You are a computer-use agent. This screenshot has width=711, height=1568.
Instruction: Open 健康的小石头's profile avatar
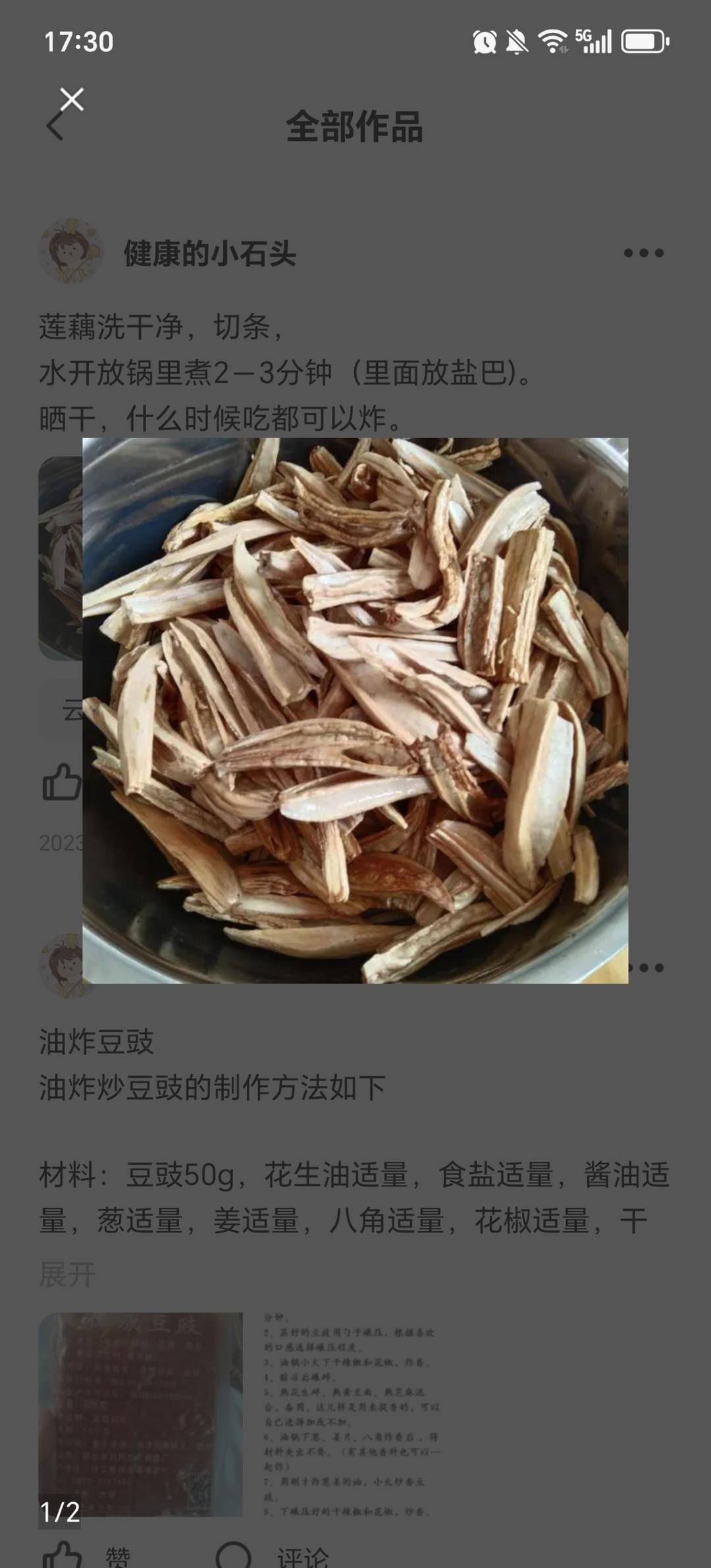tap(70, 251)
